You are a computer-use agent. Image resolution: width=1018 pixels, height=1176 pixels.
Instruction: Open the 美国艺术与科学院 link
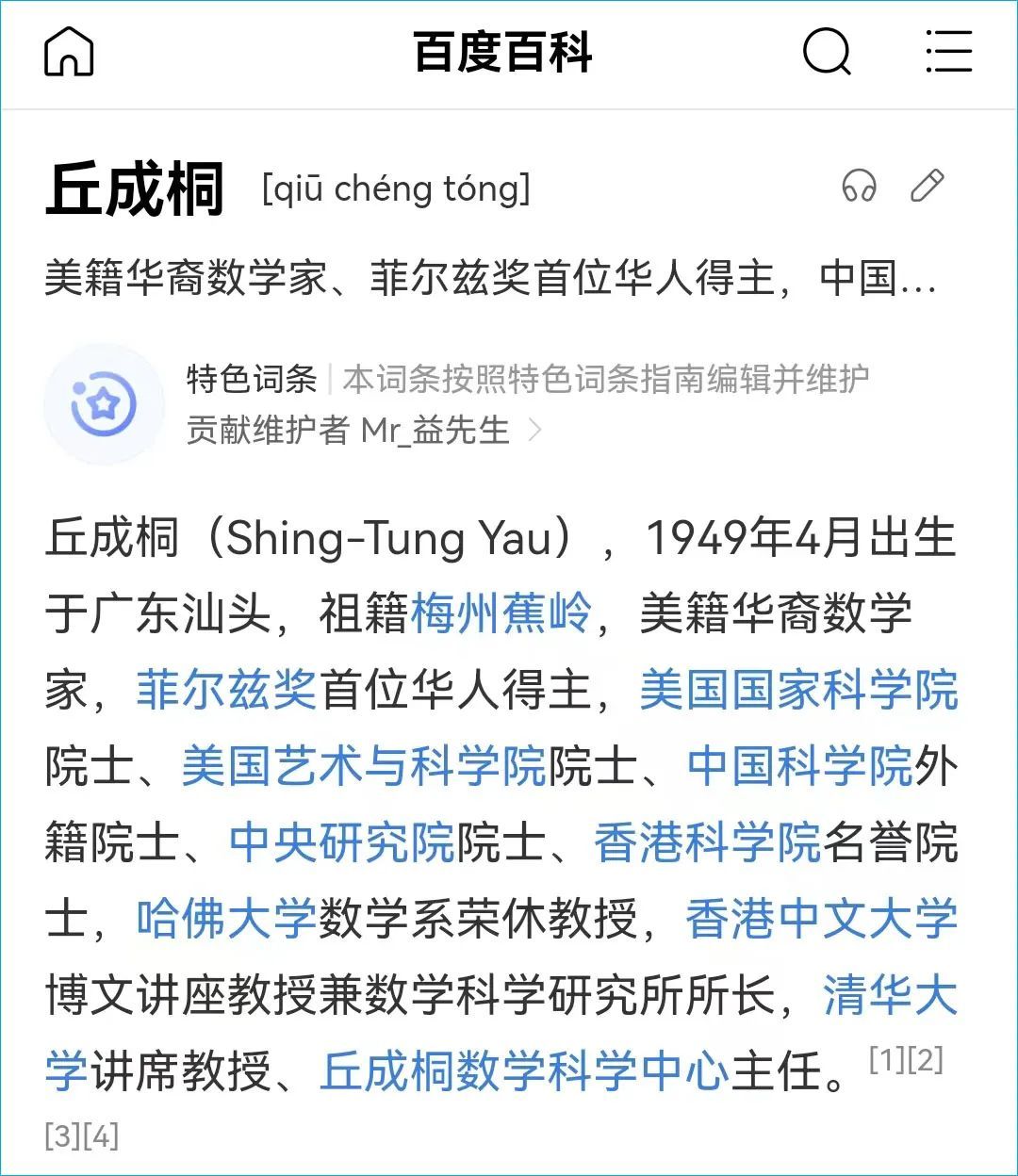[364, 765]
